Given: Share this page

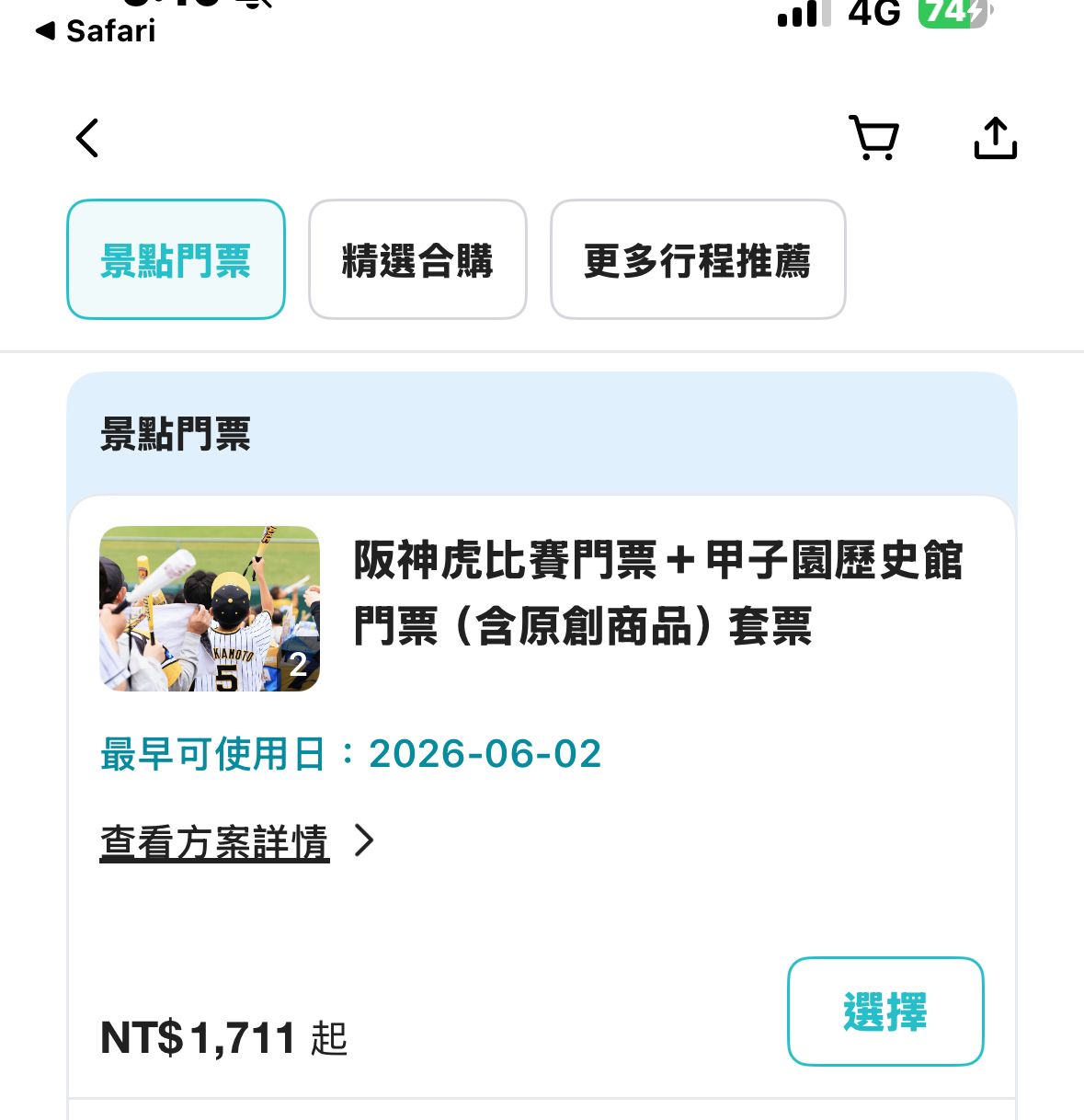Looking at the screenshot, I should coord(995,139).
